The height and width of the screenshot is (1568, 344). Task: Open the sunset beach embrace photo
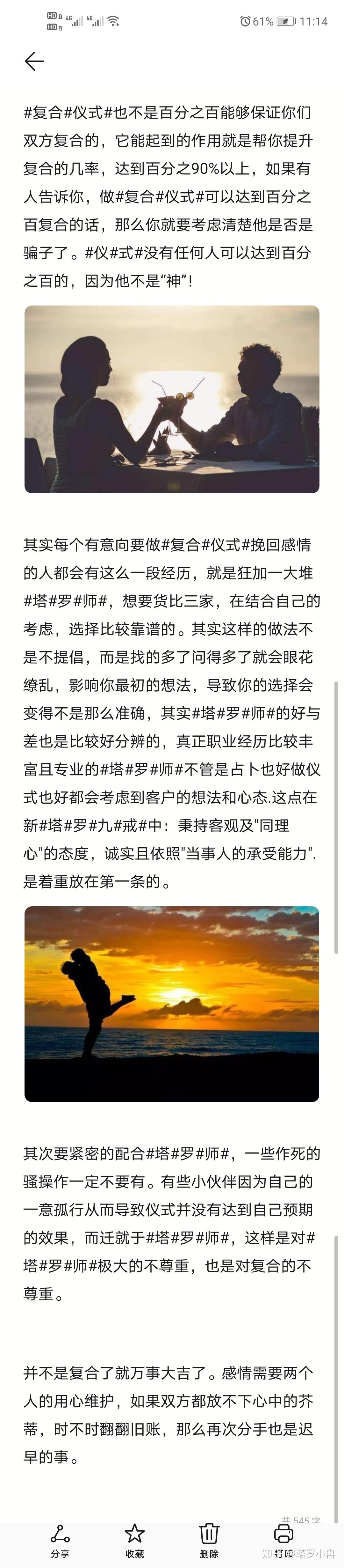172,1004
